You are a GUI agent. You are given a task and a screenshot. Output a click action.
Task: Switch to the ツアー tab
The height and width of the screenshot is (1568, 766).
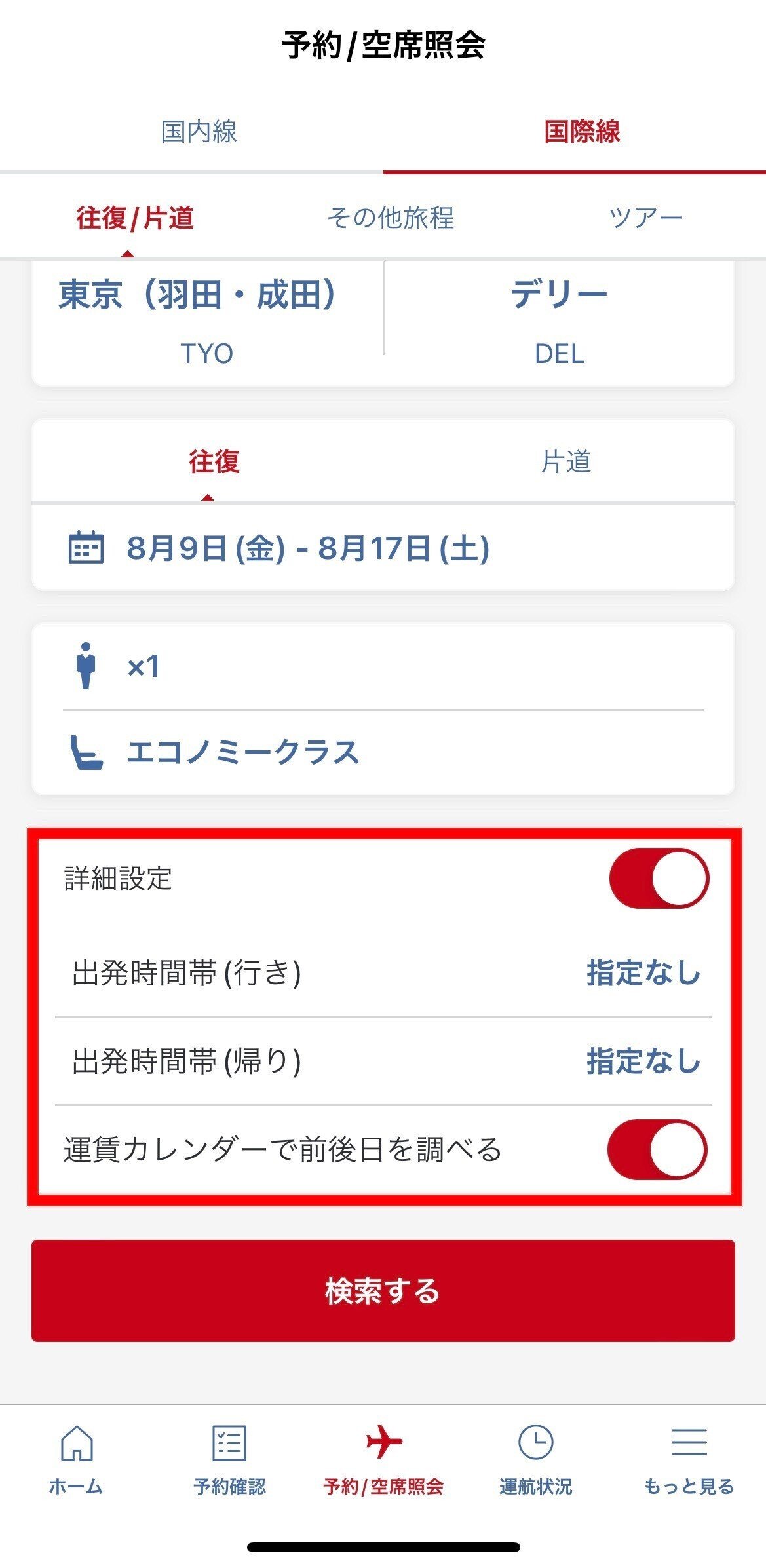(645, 218)
